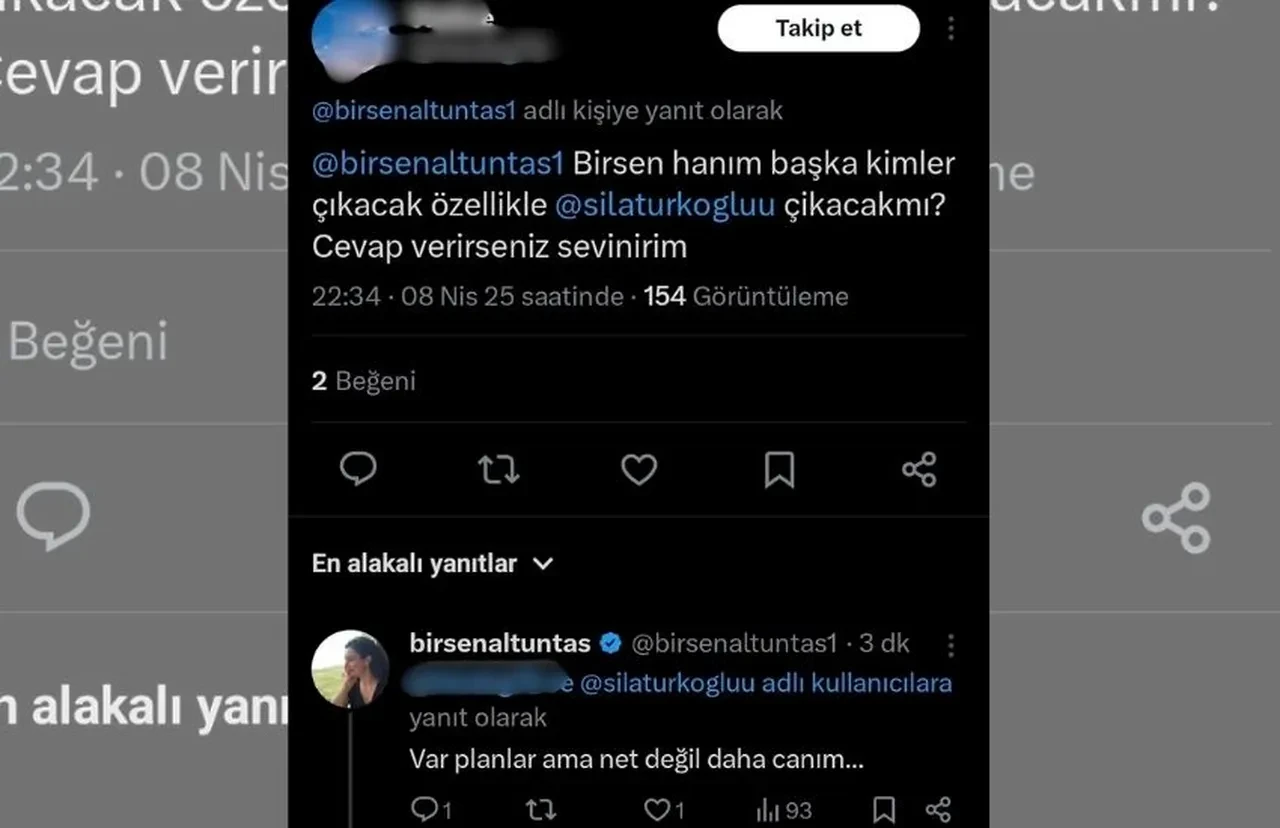Image resolution: width=1280 pixels, height=828 pixels.
Task: Like the main tweet with the heart
Action: coord(639,469)
